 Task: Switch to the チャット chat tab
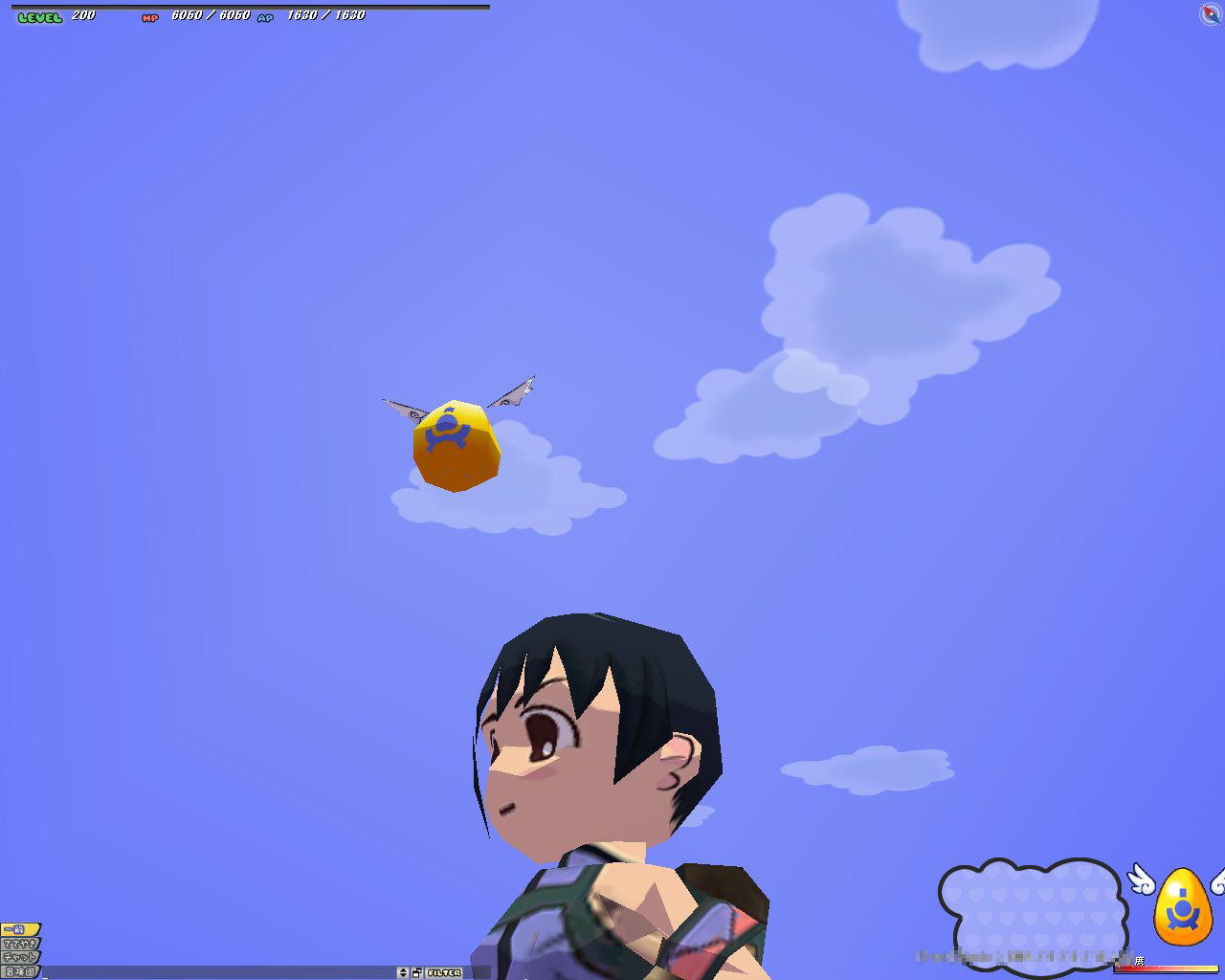(19, 957)
